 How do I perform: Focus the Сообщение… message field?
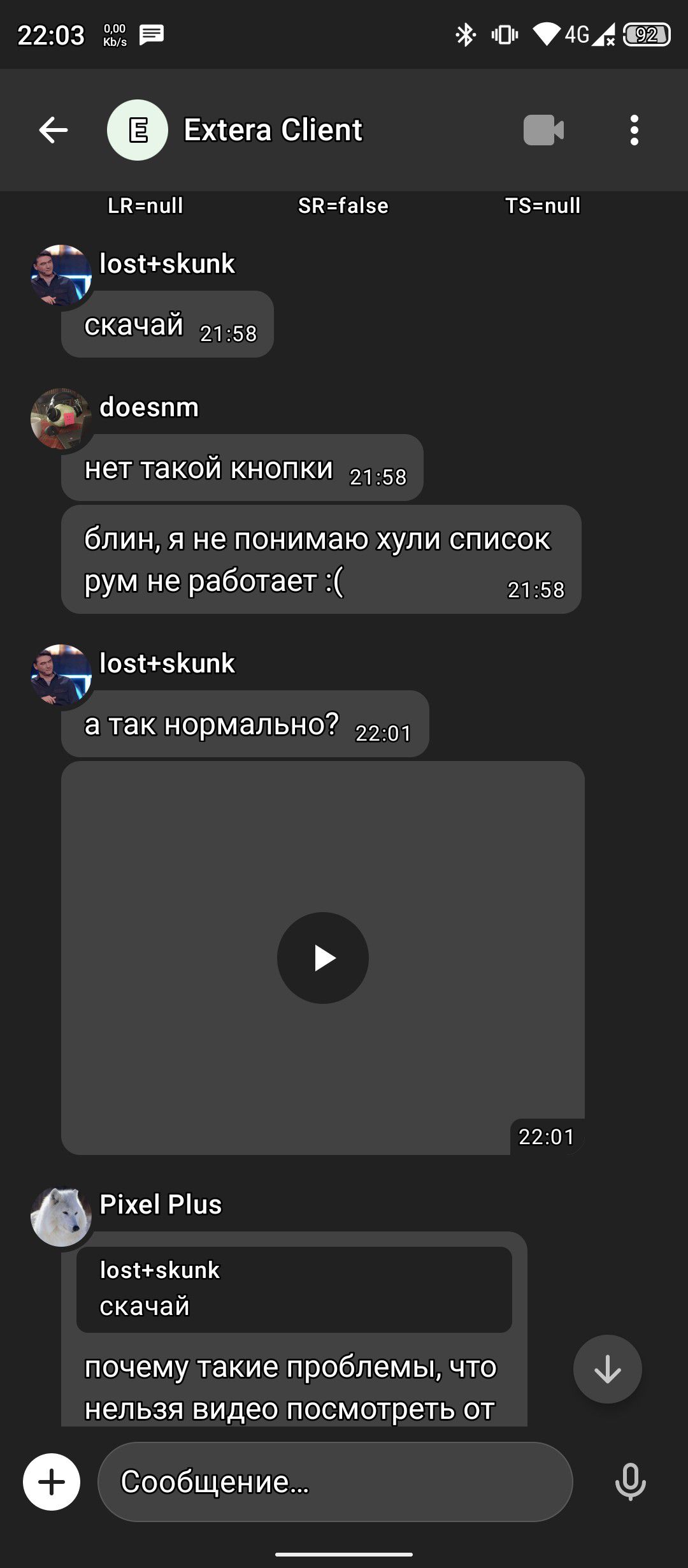(x=335, y=1482)
